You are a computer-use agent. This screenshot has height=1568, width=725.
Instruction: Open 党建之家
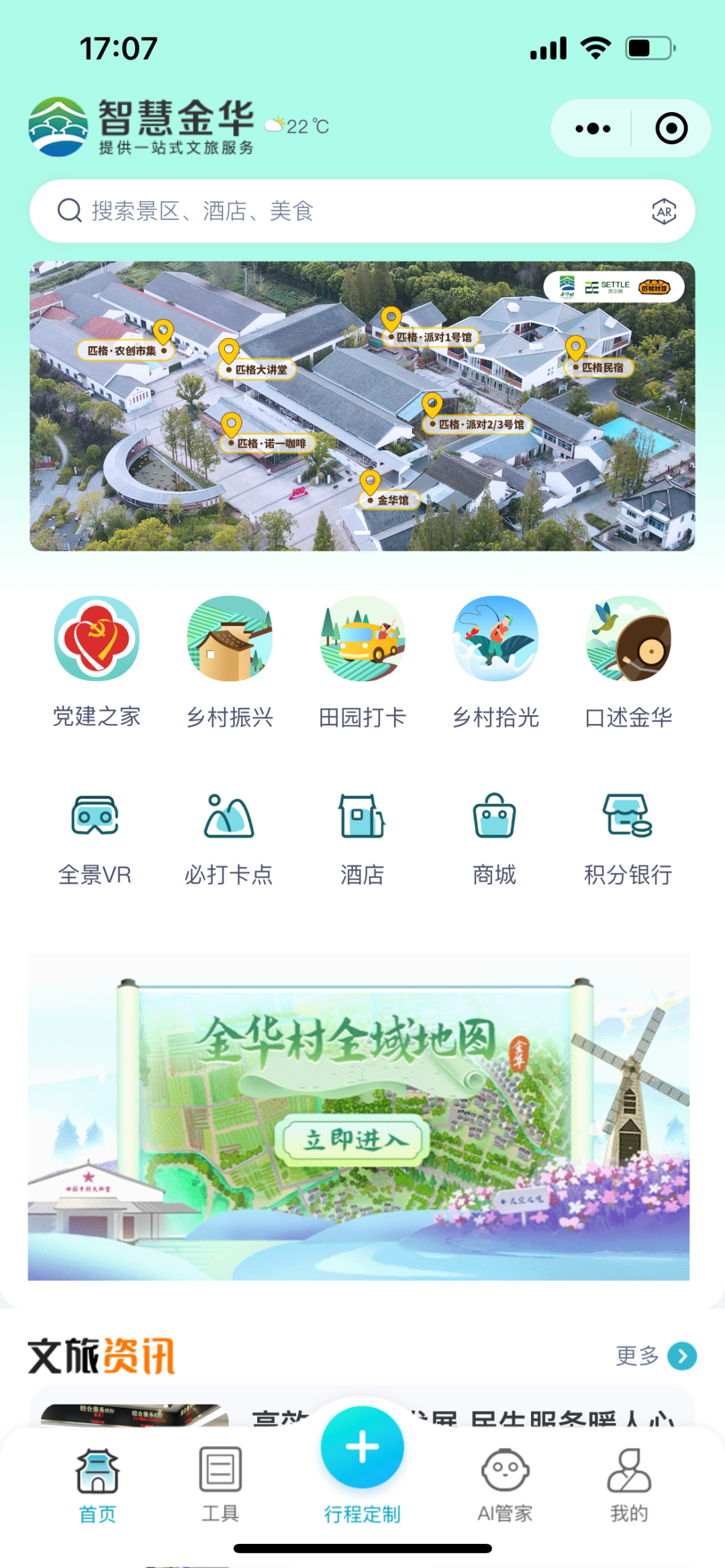(97, 661)
